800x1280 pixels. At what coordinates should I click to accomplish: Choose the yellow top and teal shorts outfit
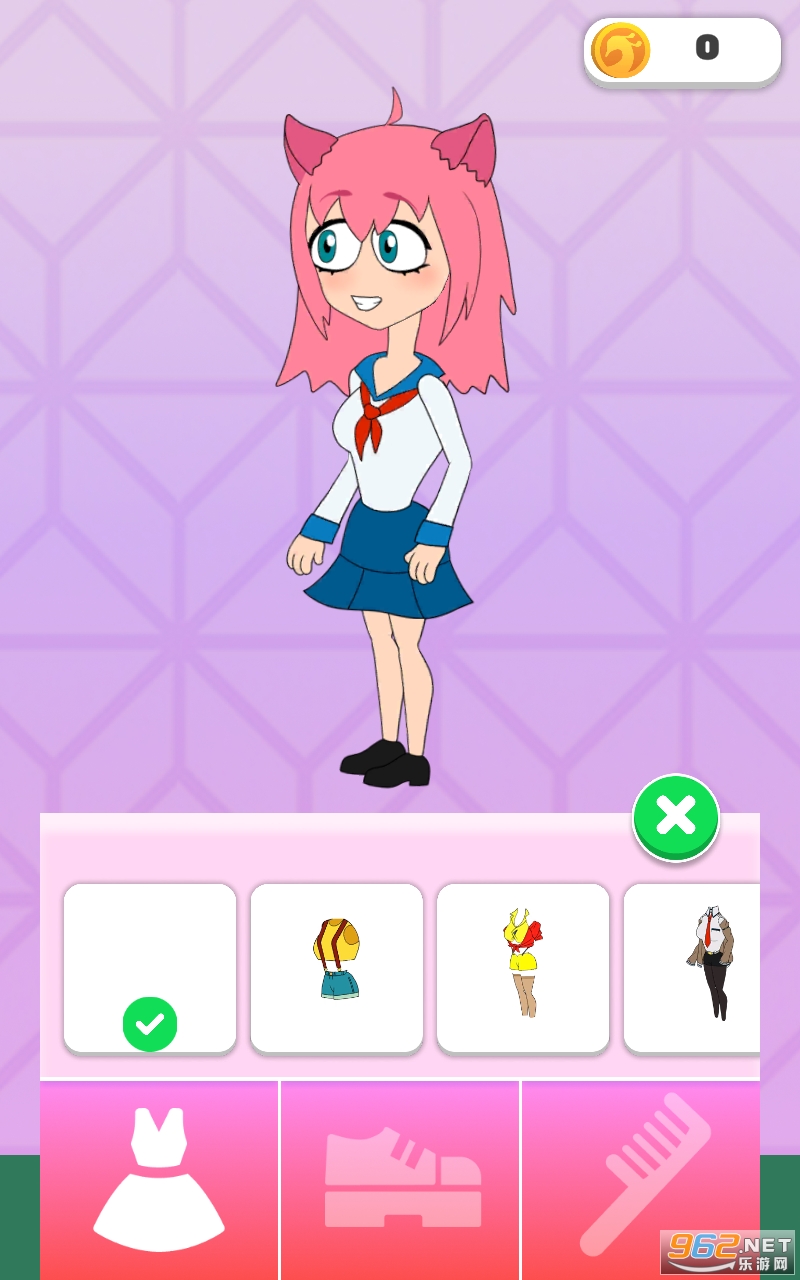tap(337, 967)
